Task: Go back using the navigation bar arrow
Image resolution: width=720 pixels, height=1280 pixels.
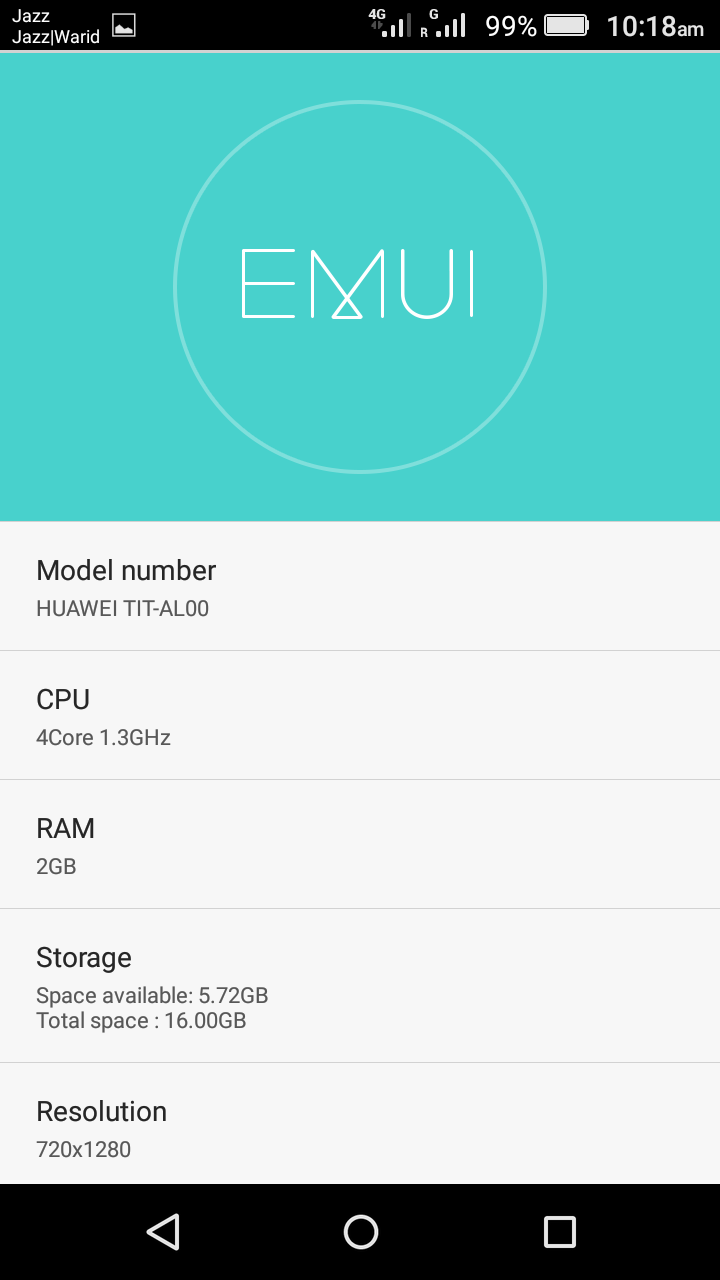Action: 163,1232
